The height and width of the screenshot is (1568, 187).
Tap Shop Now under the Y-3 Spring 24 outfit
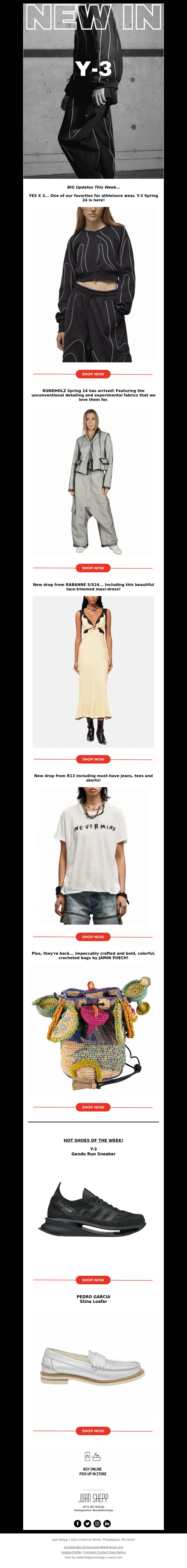[93, 374]
